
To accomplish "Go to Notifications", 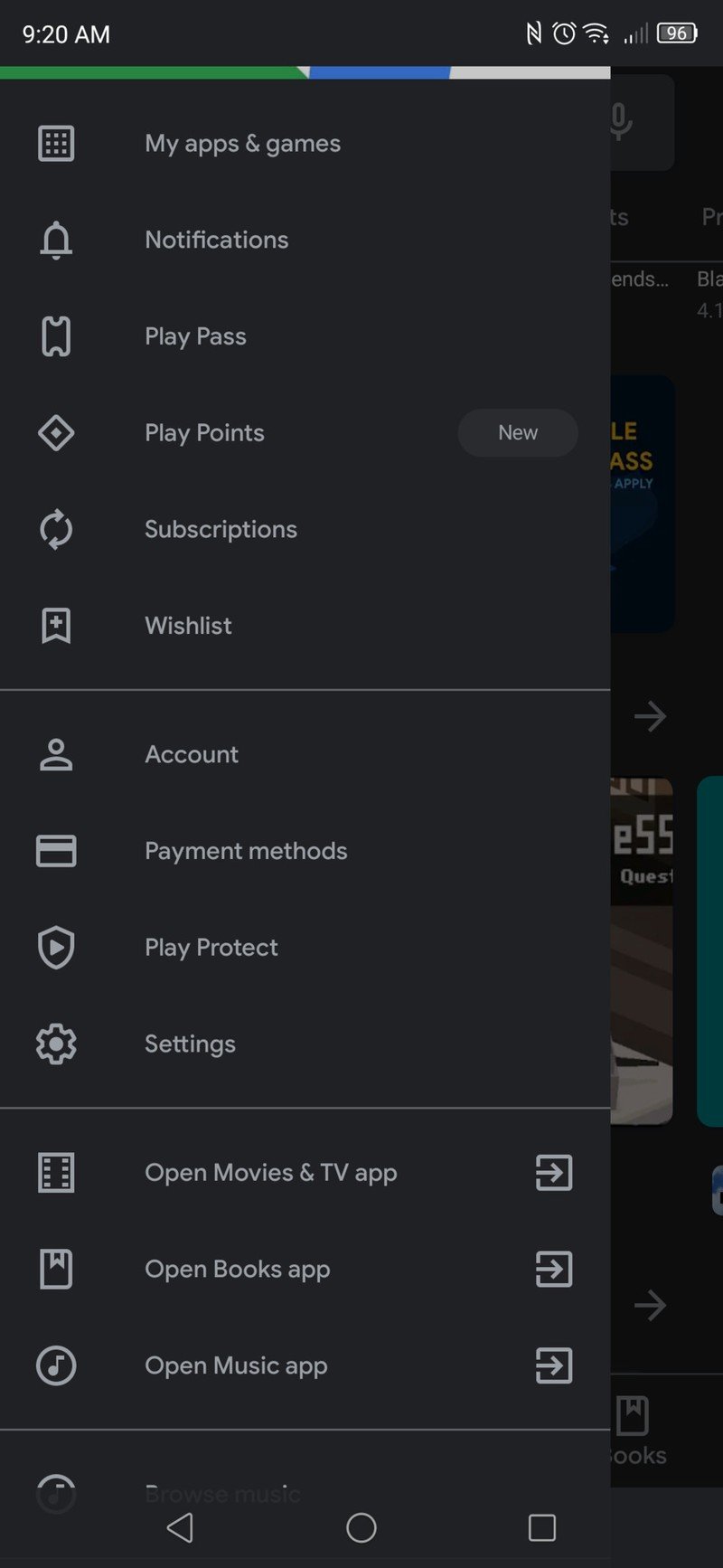I will pyautogui.click(x=217, y=240).
